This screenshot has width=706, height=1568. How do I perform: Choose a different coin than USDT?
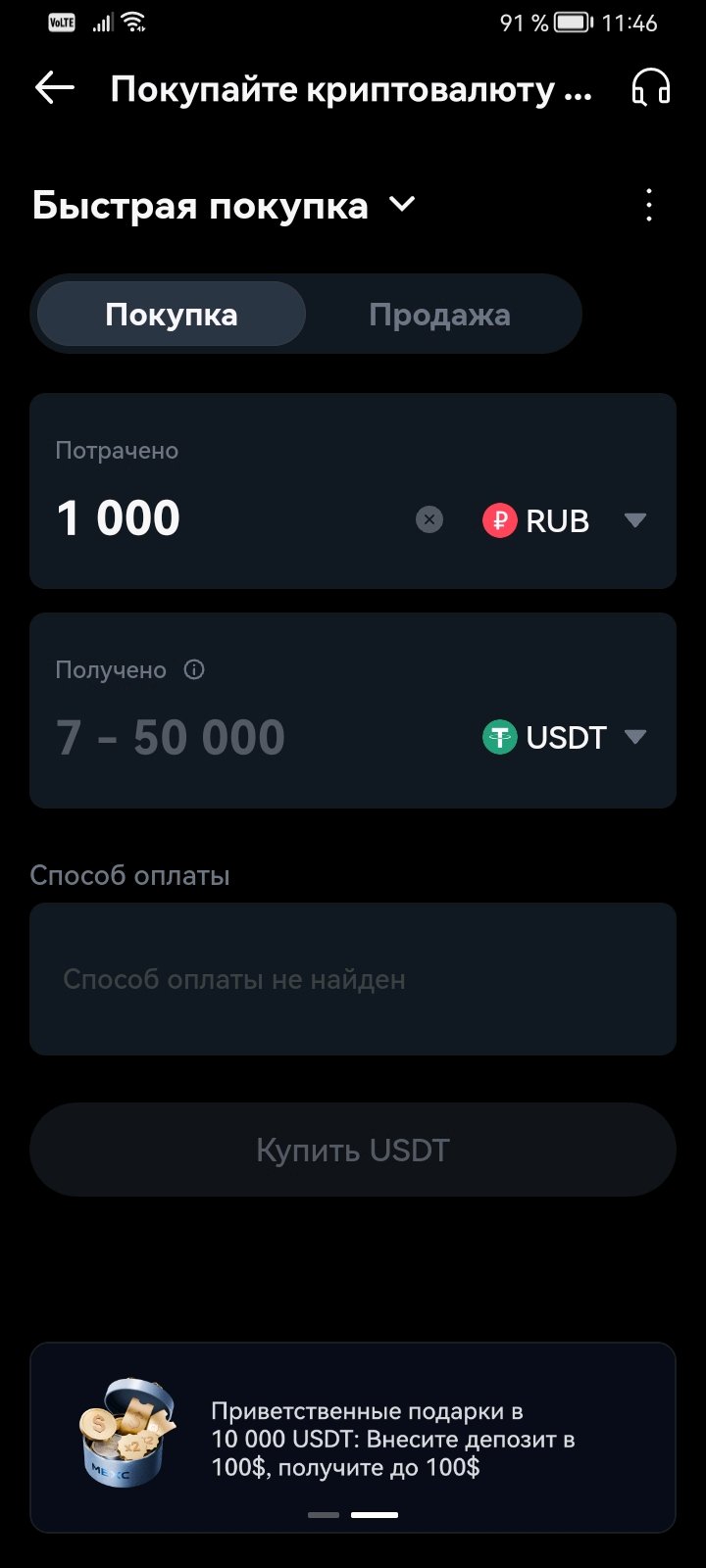point(565,737)
